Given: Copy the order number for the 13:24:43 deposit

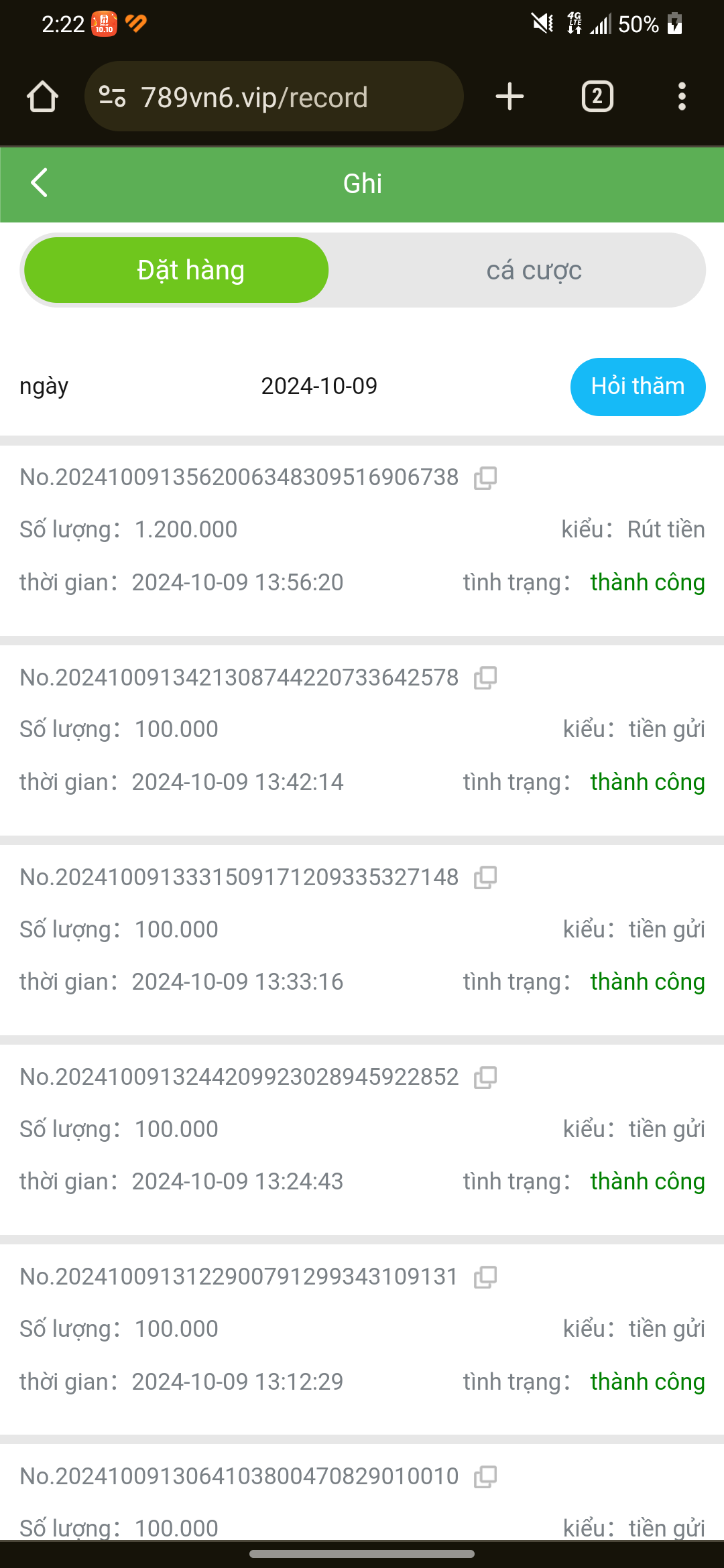Looking at the screenshot, I should click(485, 1077).
